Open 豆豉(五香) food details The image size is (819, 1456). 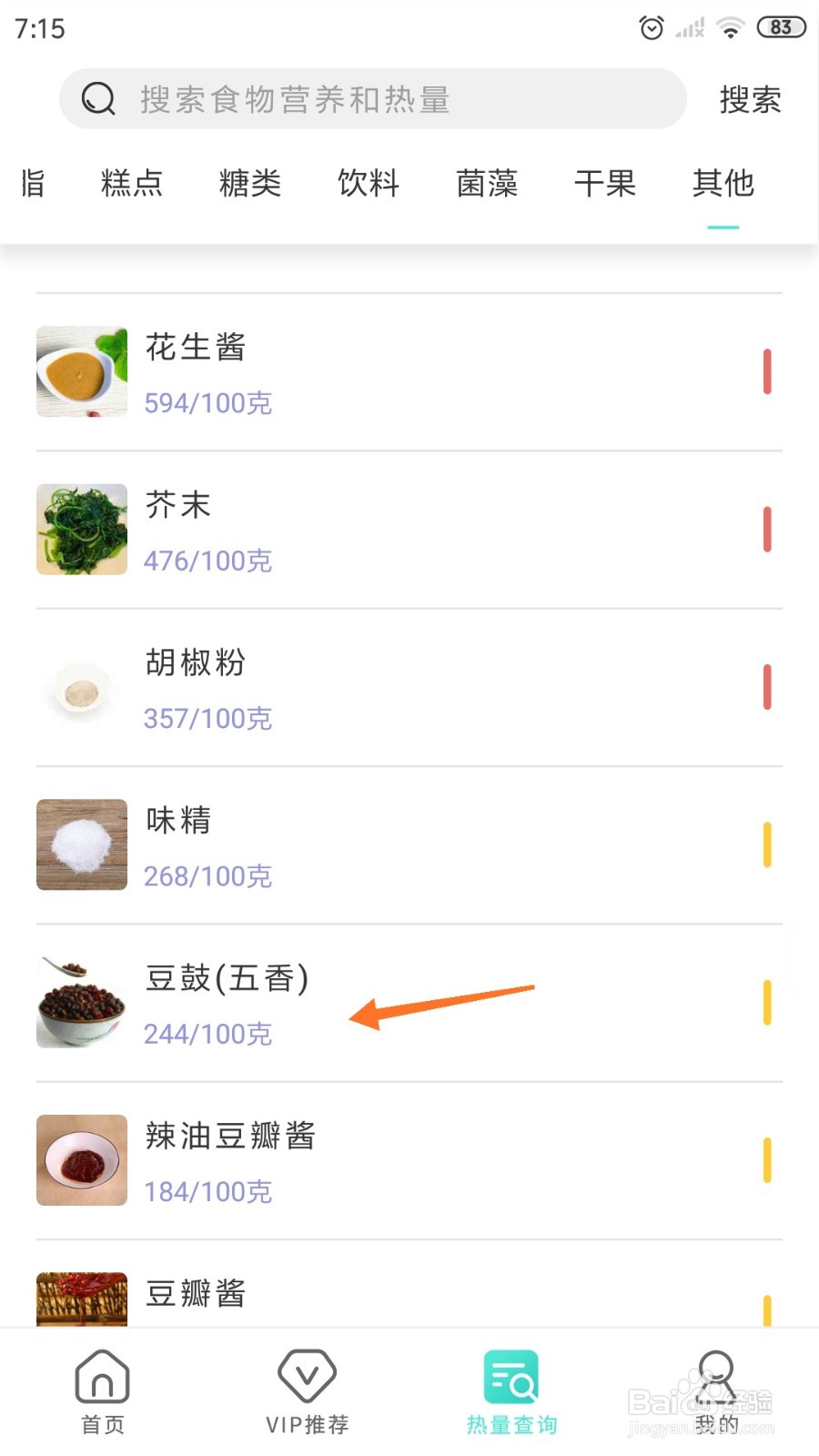409,1003
